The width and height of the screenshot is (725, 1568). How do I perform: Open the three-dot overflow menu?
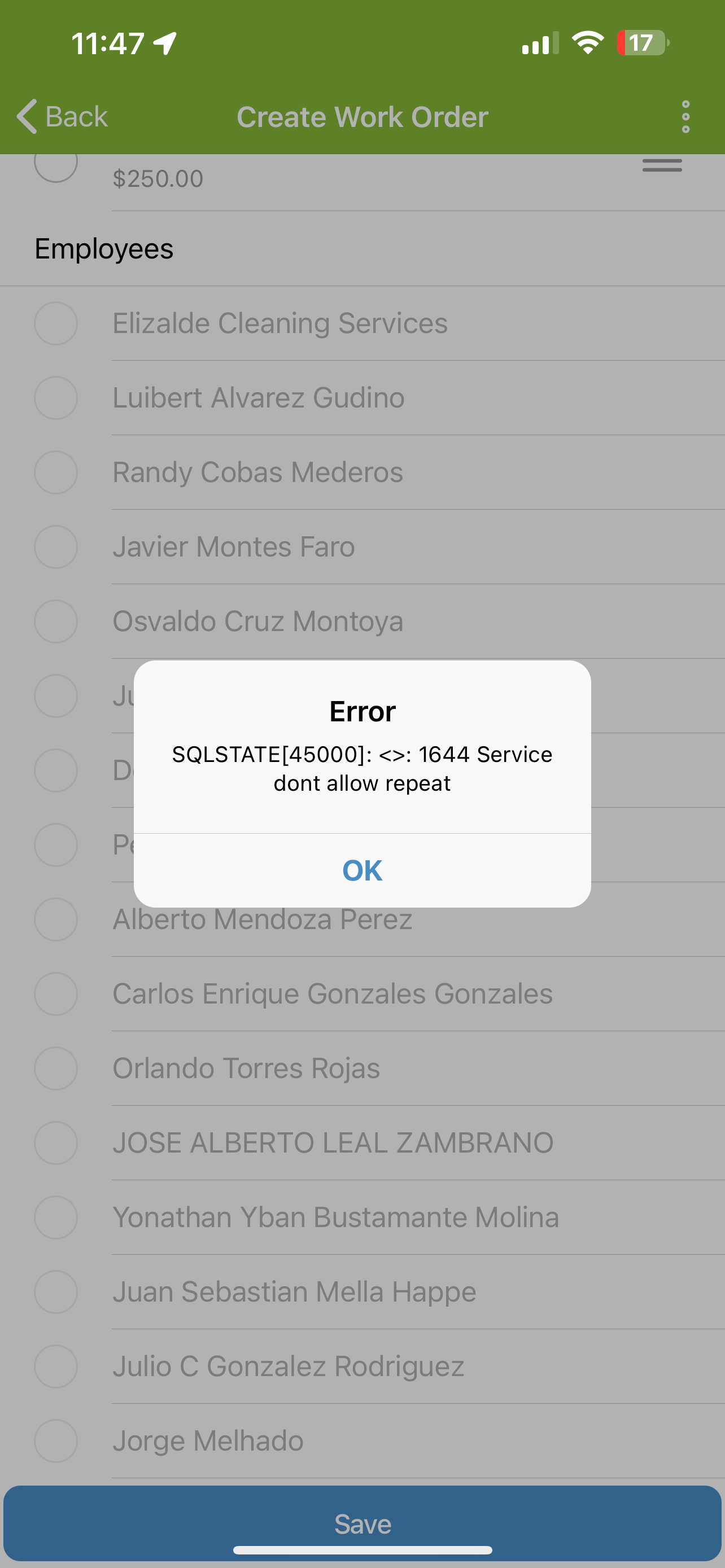point(685,116)
